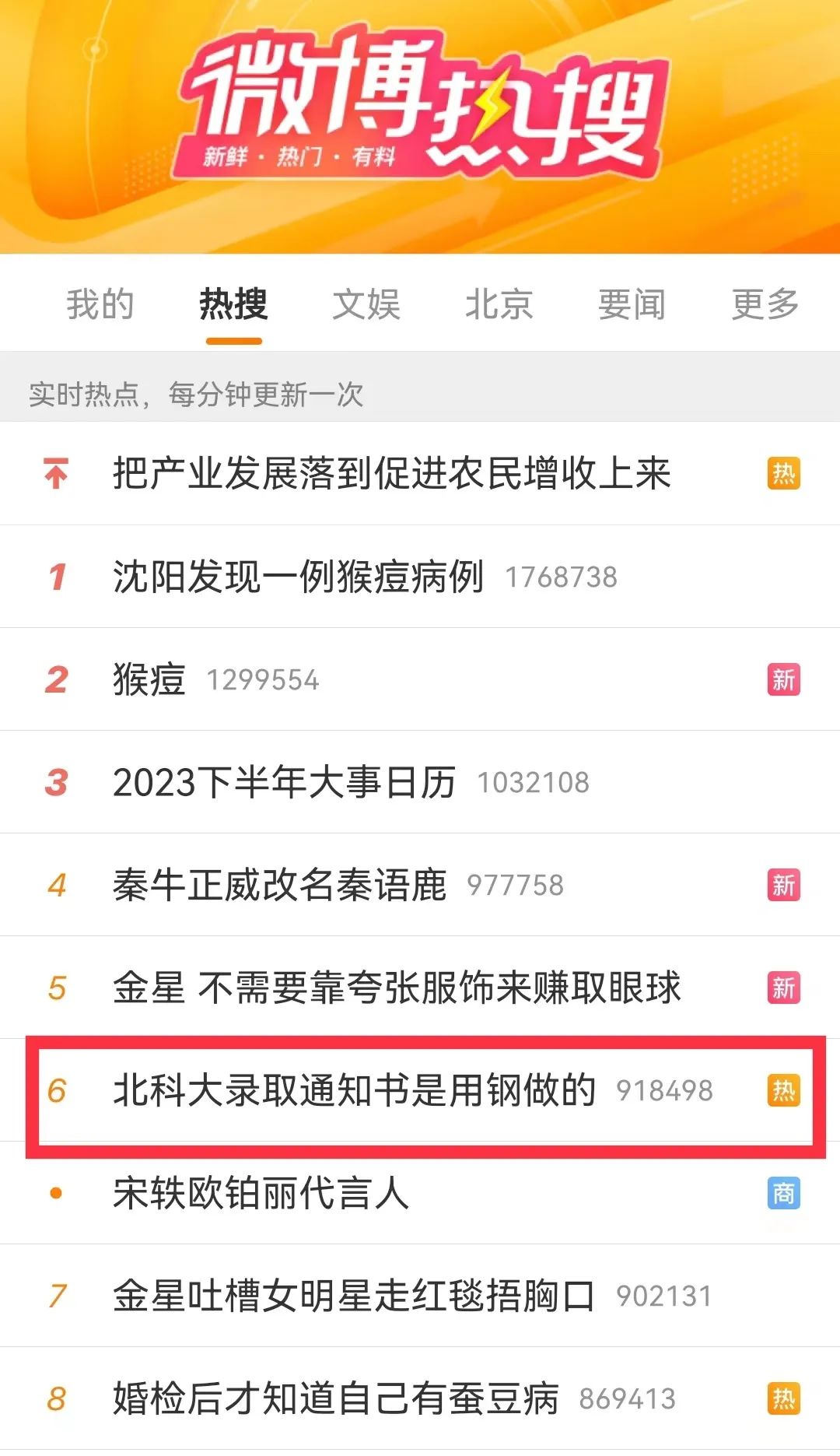Open 金星吐槽女明星走红毯捂胸口 topic

(x=354, y=1296)
